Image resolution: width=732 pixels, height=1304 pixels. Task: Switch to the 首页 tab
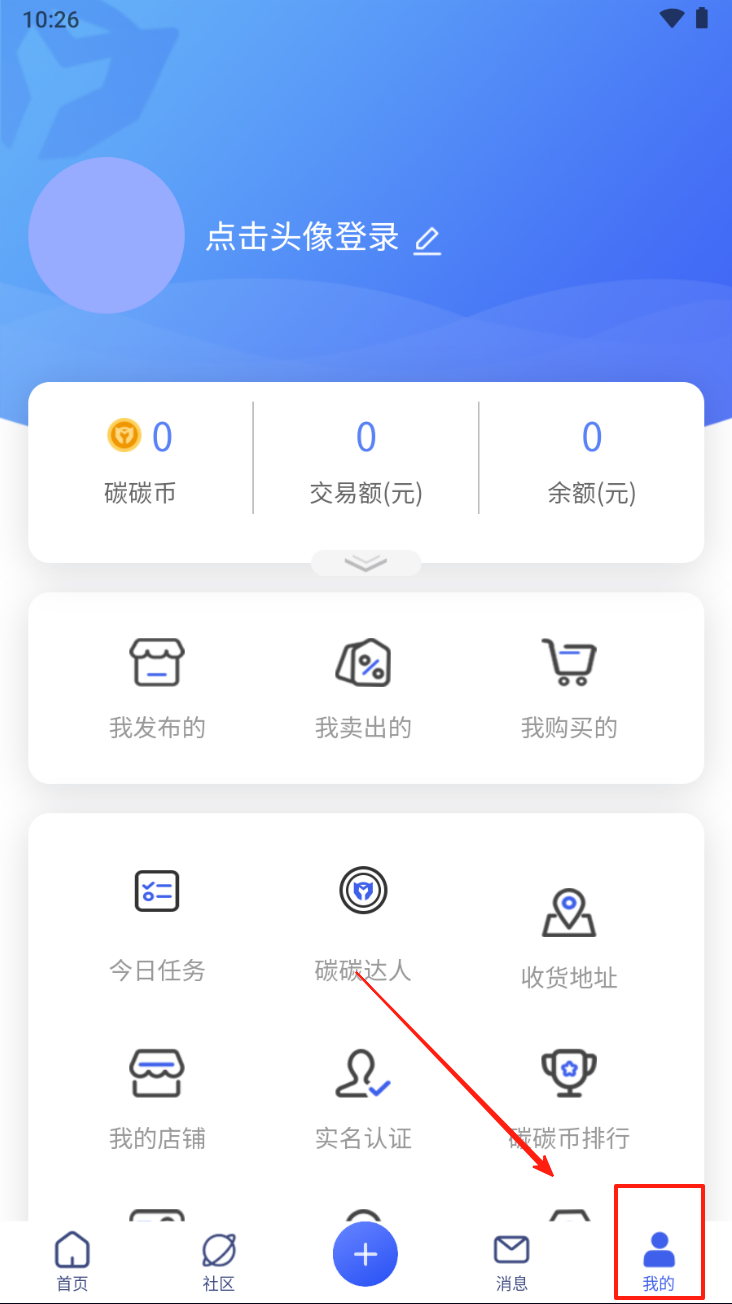tap(72, 1262)
